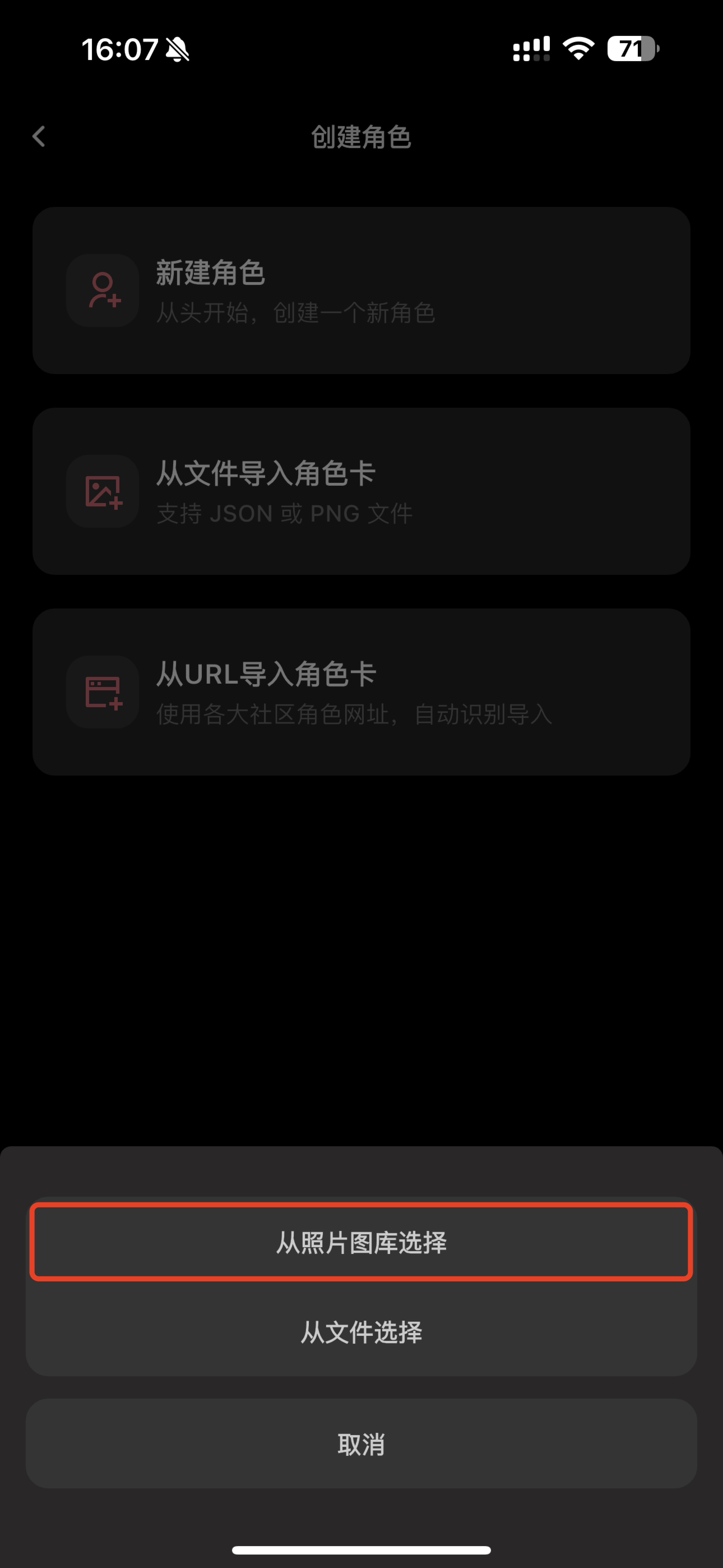Tap the clock showing 16:07
723x1568 pixels.
[119, 51]
